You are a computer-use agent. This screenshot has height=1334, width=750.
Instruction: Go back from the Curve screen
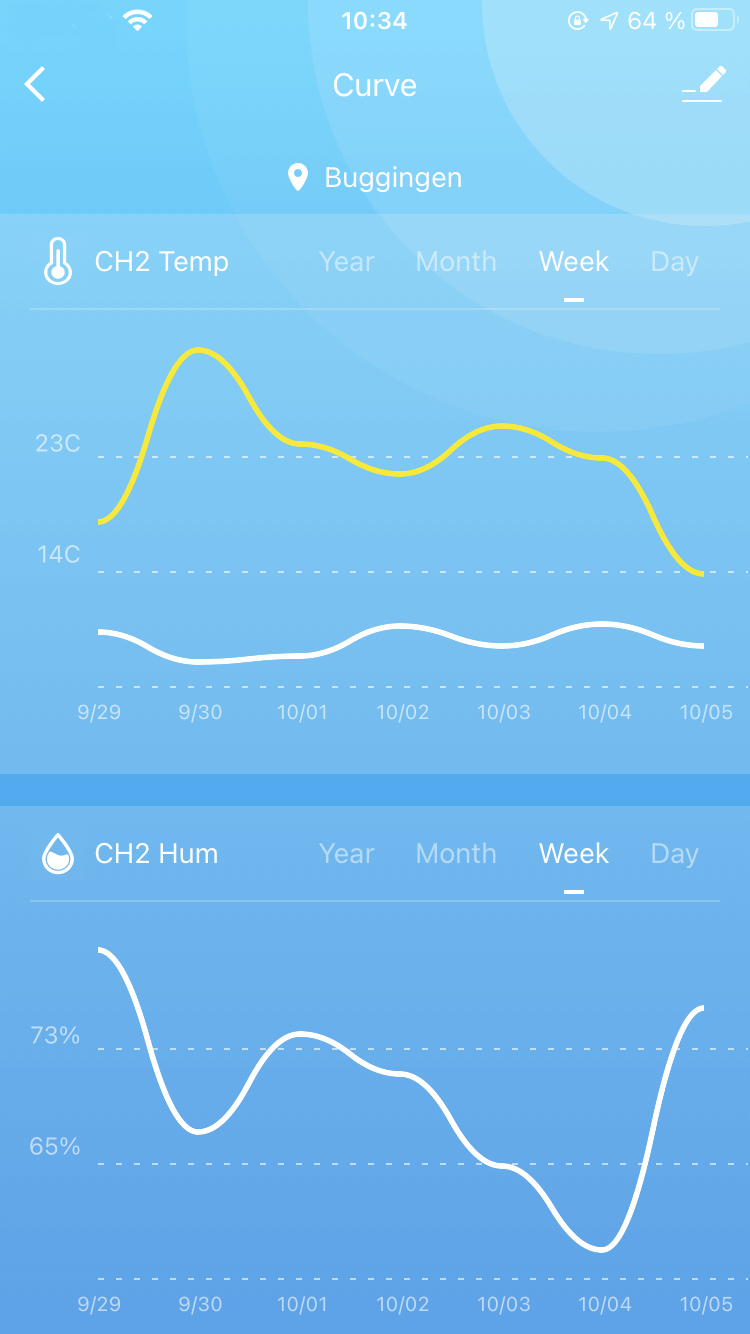click(x=36, y=85)
